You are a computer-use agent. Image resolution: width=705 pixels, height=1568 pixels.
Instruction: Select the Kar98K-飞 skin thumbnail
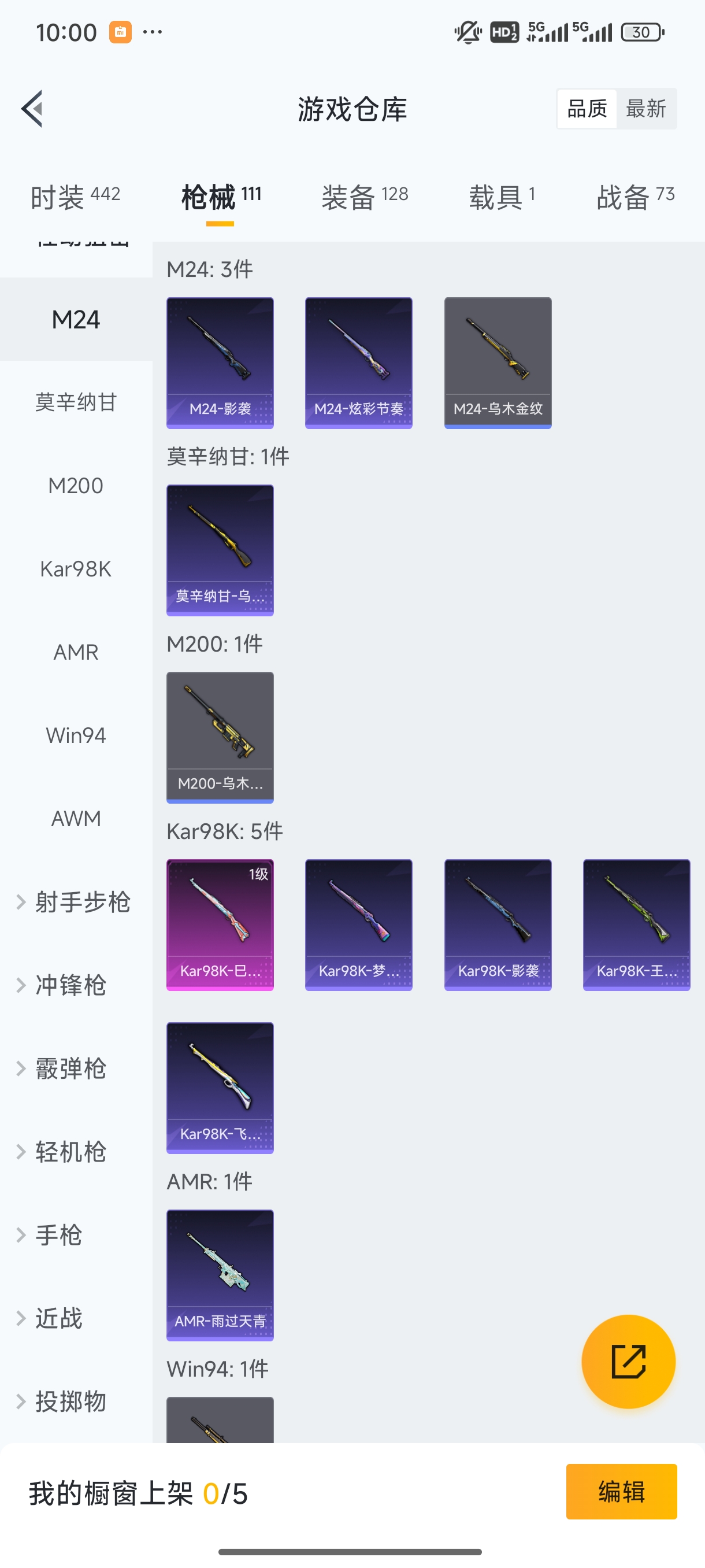220,1090
